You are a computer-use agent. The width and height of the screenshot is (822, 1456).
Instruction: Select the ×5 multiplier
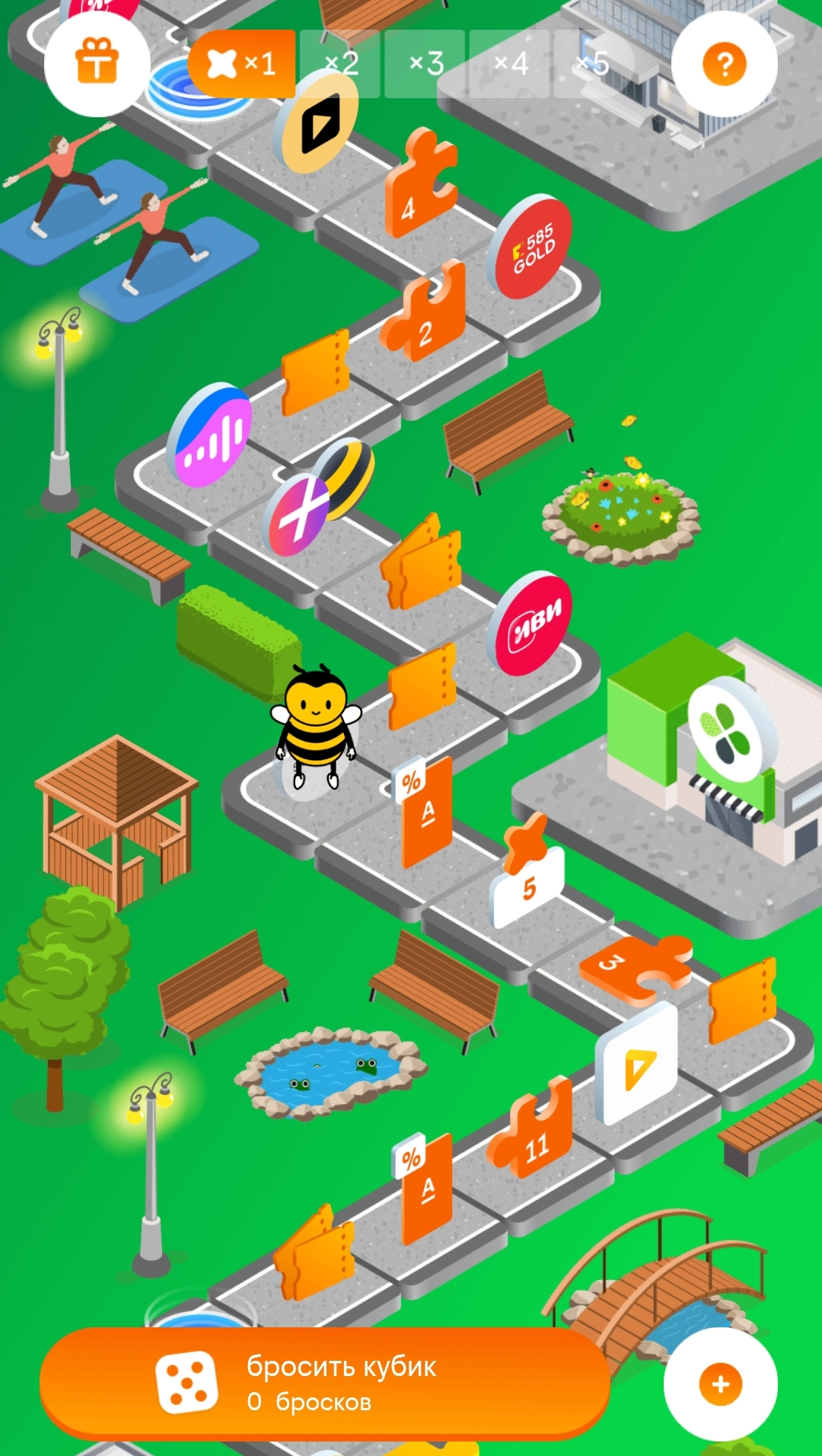592,64
